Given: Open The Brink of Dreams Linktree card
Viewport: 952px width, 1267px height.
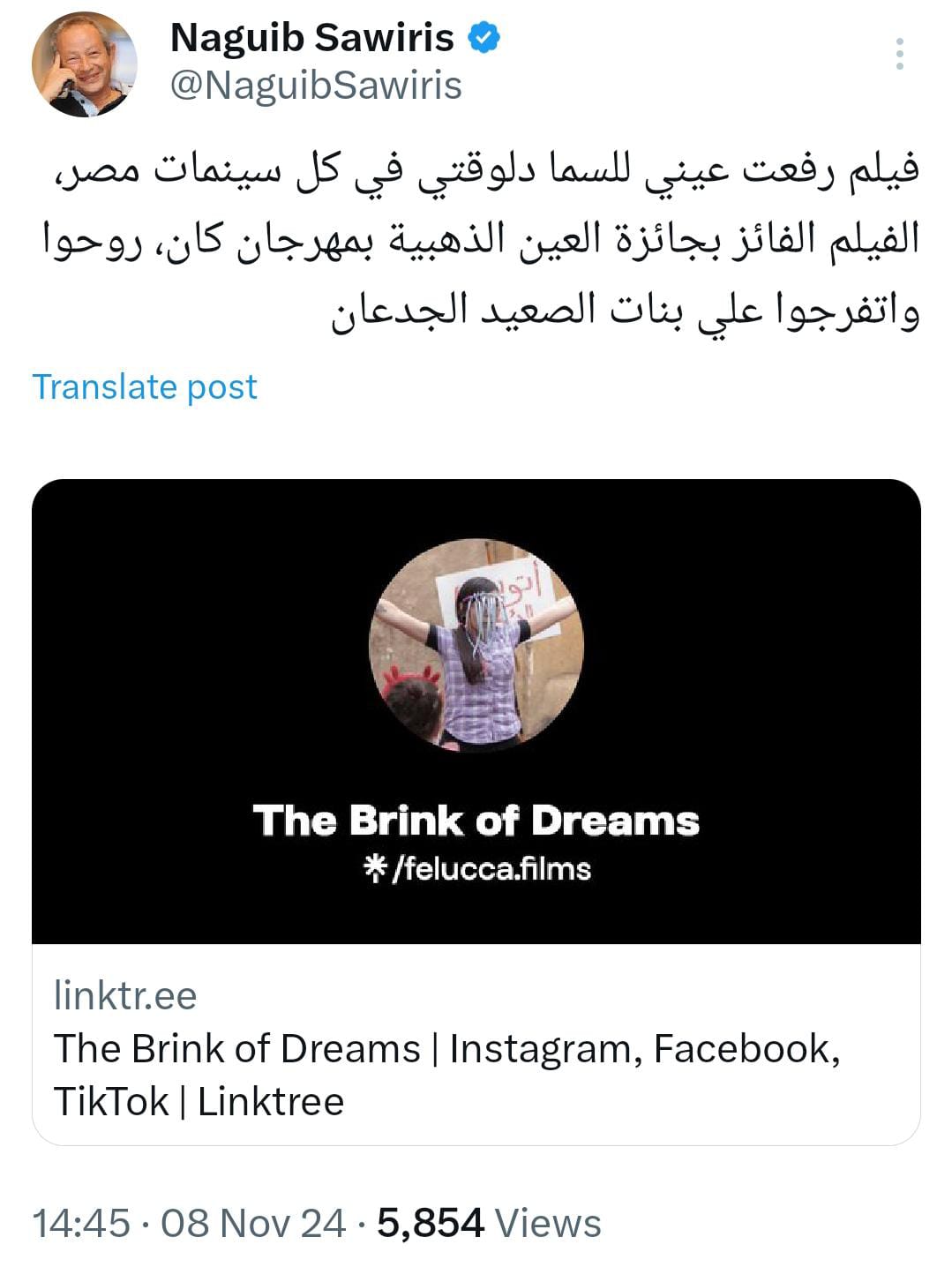Looking at the screenshot, I should (x=476, y=812).
